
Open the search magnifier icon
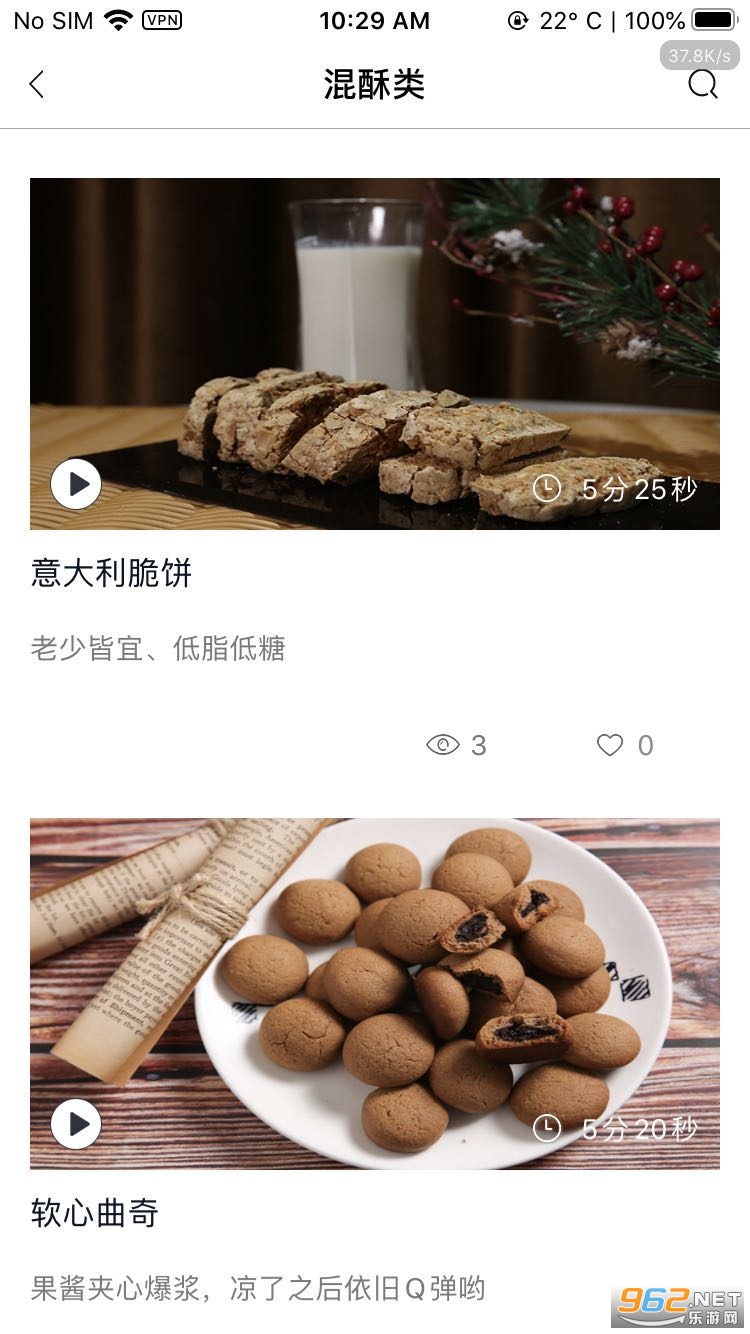703,85
